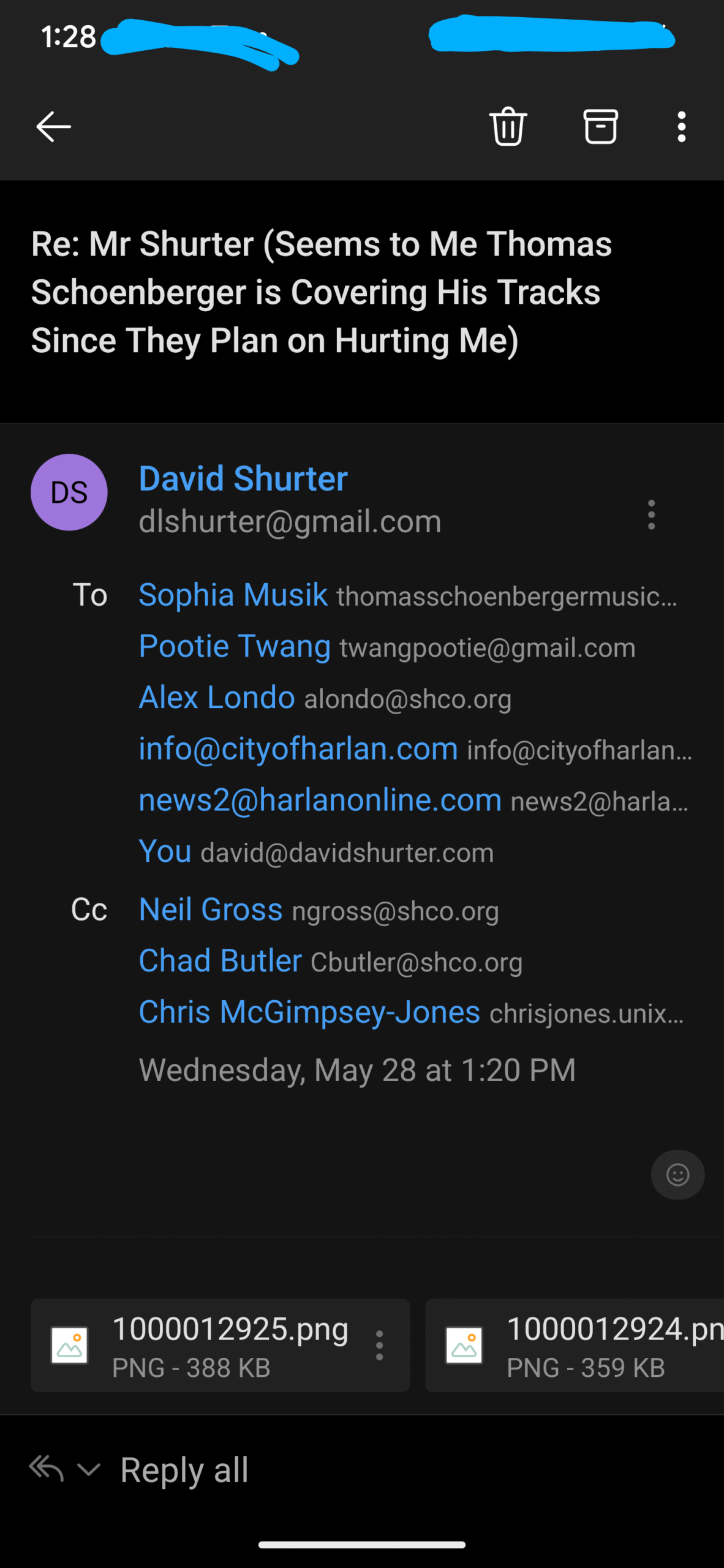Open Cc contact Chad Butler
Screen dimensions: 724x1568
[x=221, y=960]
